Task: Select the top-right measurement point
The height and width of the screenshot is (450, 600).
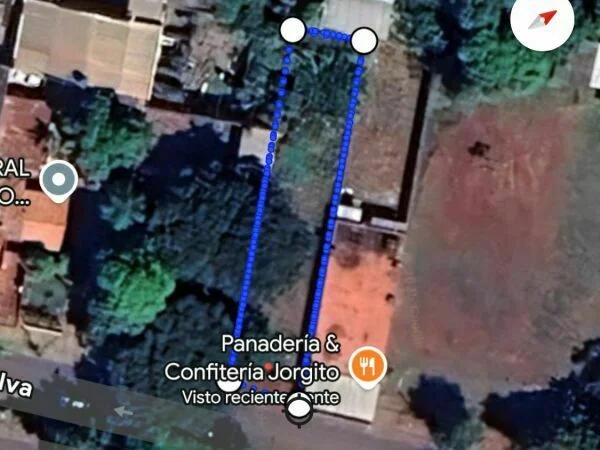Action: [364, 41]
